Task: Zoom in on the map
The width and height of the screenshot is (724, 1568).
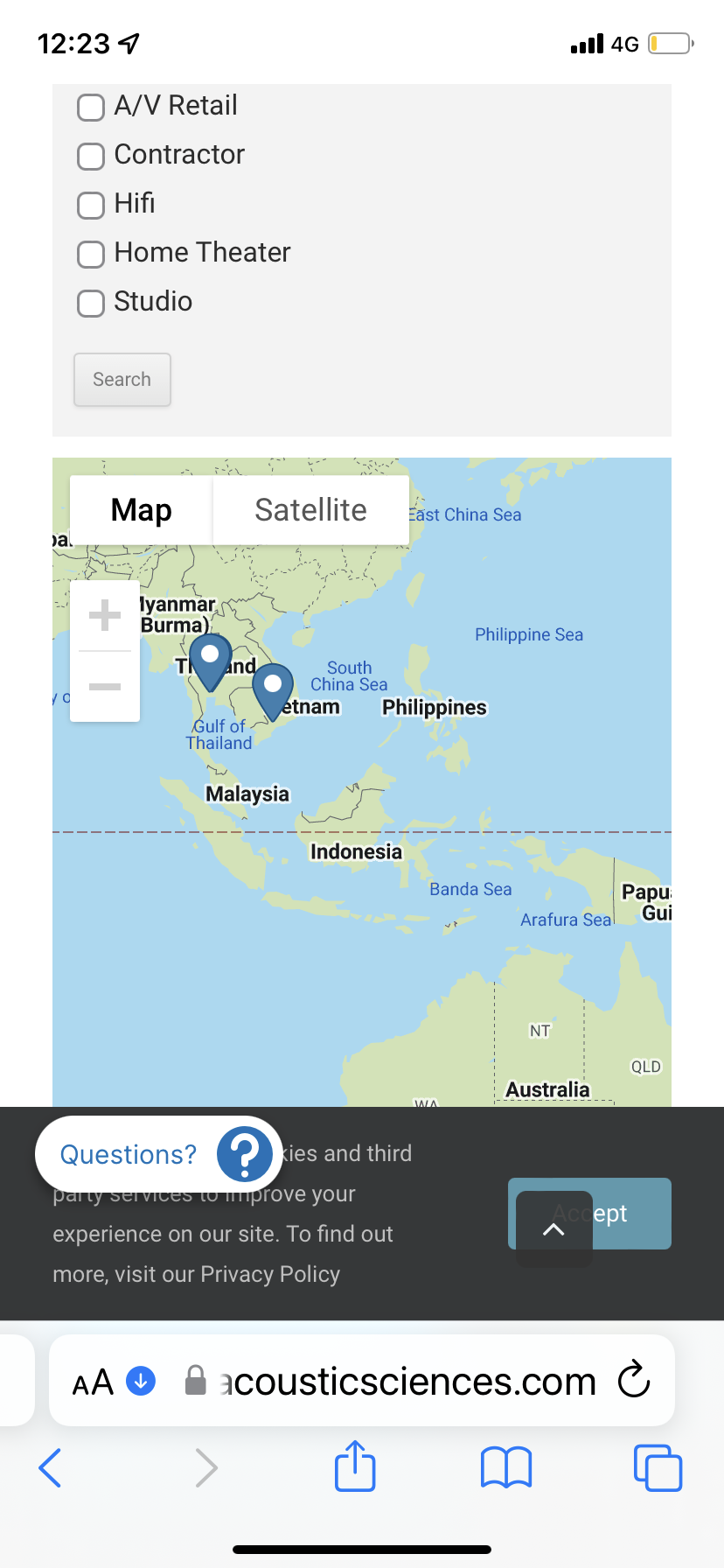Action: (x=105, y=615)
